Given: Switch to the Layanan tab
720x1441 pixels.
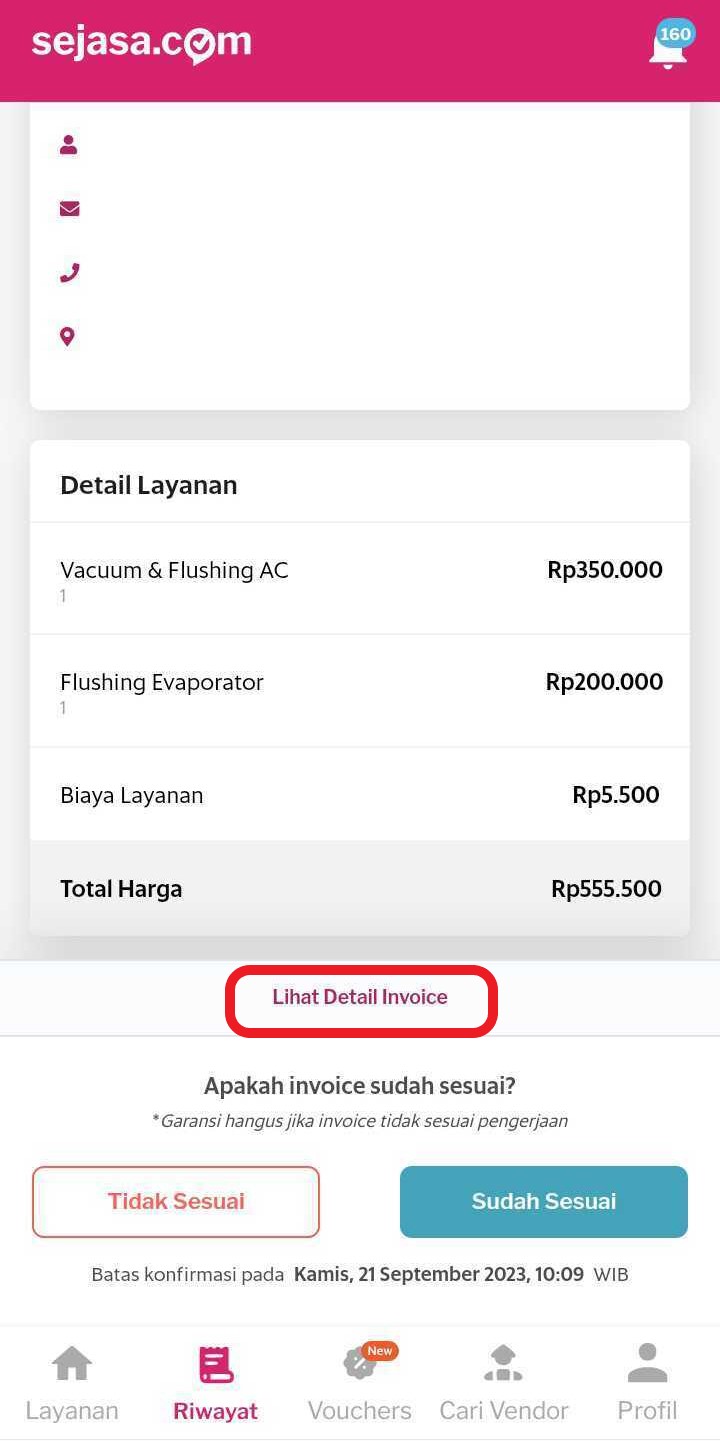Looking at the screenshot, I should (71, 1380).
